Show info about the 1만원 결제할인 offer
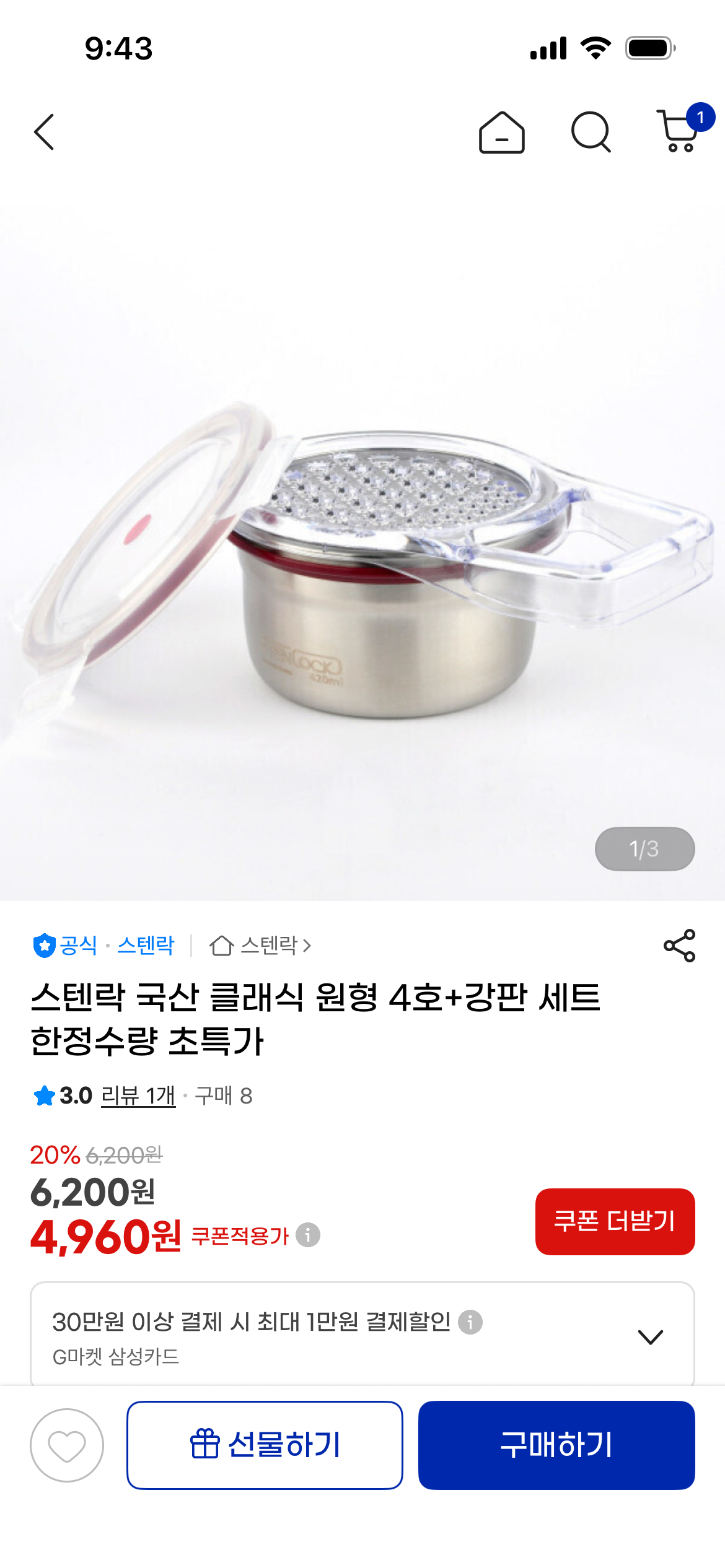 click(470, 1322)
